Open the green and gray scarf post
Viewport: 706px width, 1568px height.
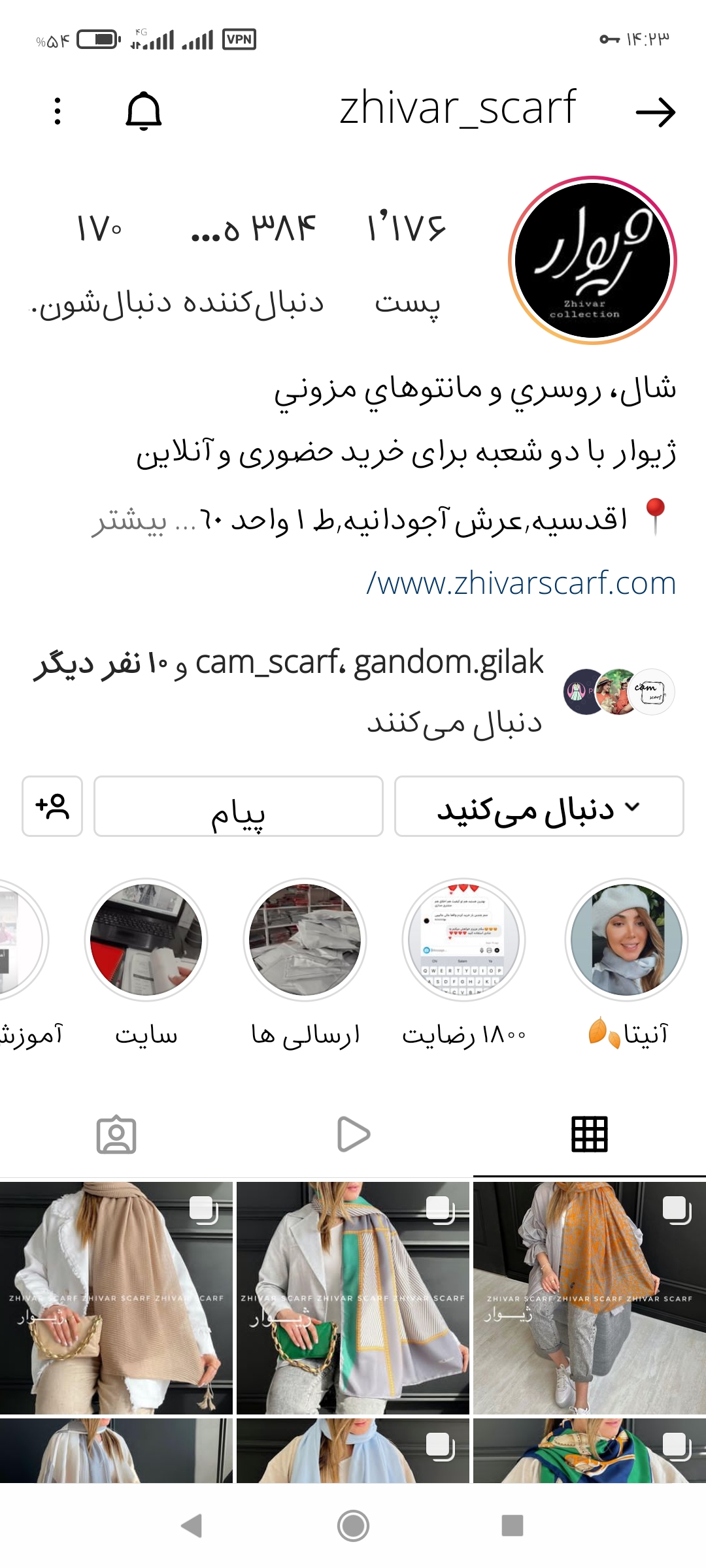pyautogui.click(x=353, y=1298)
